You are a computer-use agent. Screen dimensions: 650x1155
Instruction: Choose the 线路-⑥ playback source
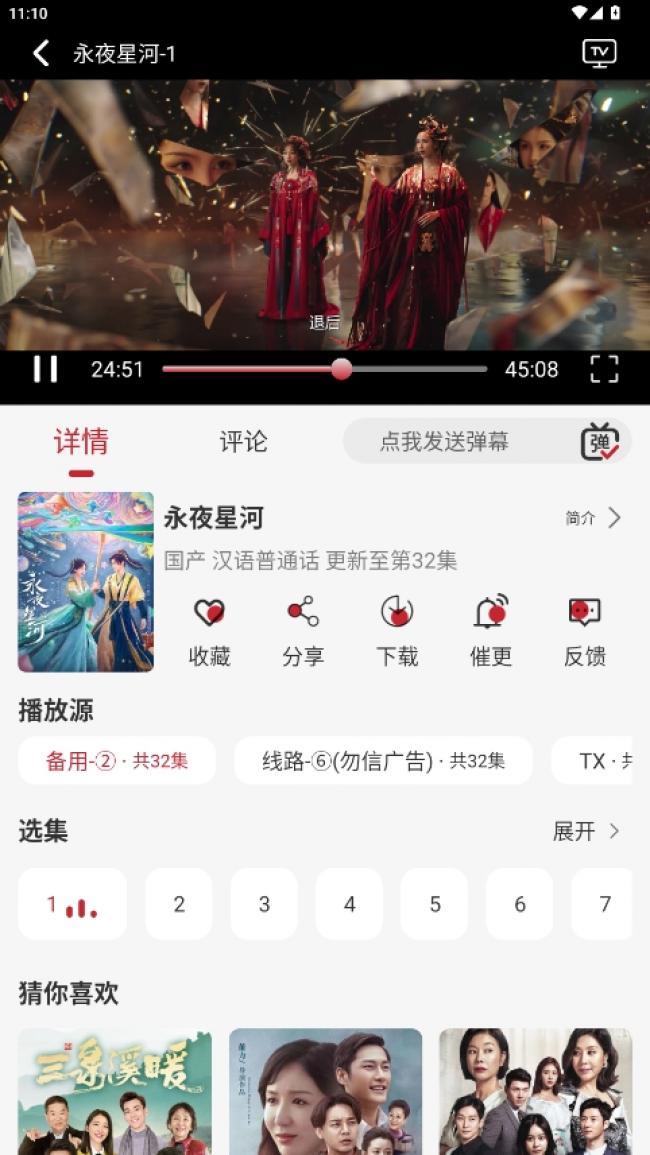(383, 761)
